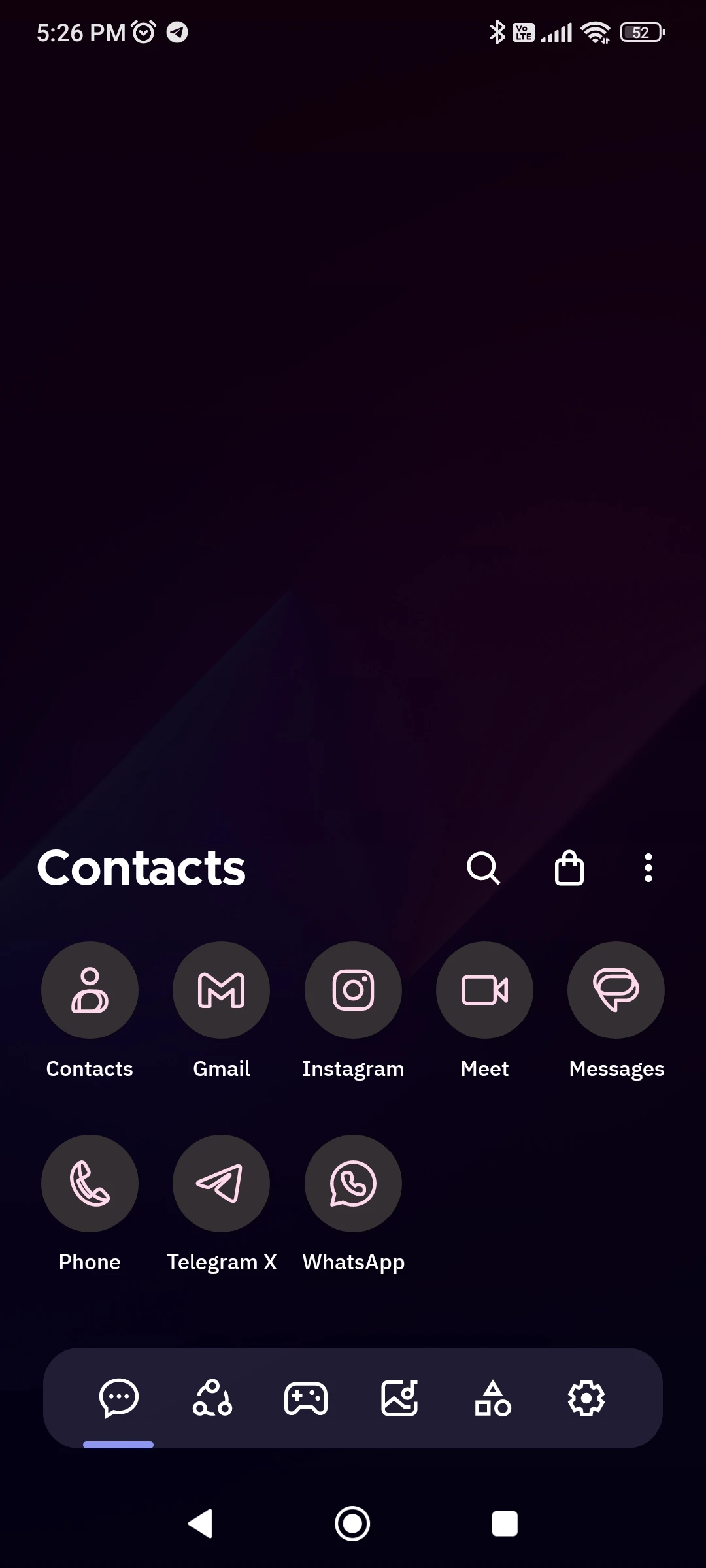Image resolution: width=706 pixels, height=1568 pixels.
Task: Open the shopping bag store icon
Action: click(x=569, y=868)
